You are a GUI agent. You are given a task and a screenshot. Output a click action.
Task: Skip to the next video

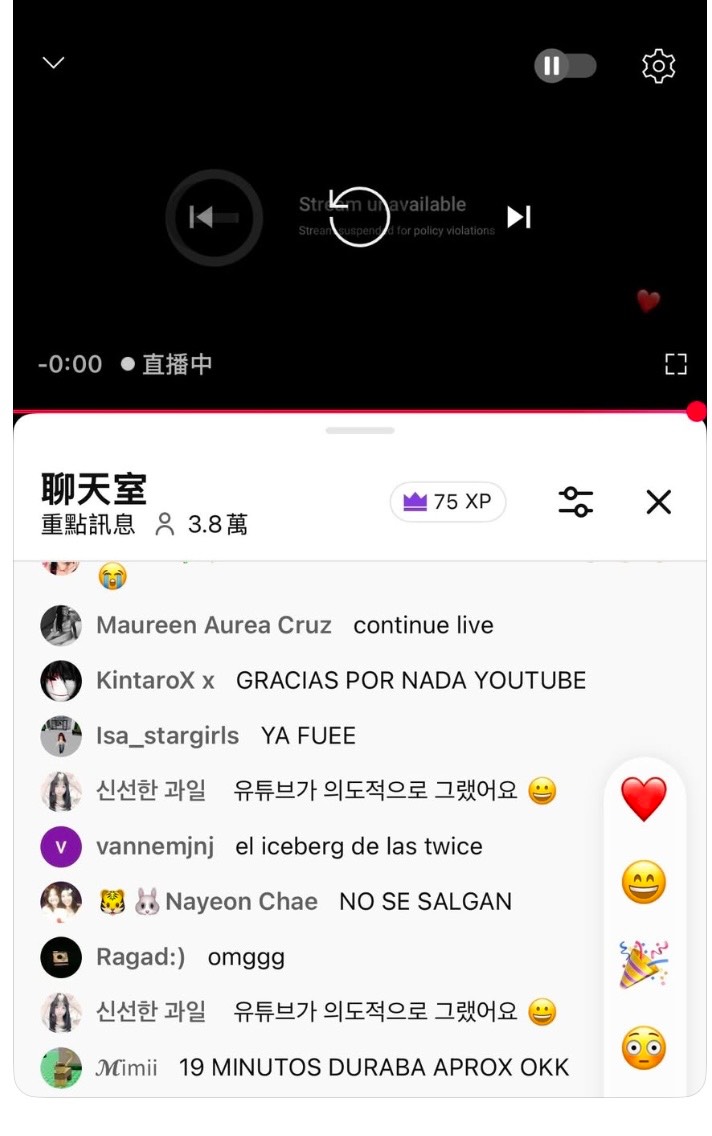[x=518, y=217]
